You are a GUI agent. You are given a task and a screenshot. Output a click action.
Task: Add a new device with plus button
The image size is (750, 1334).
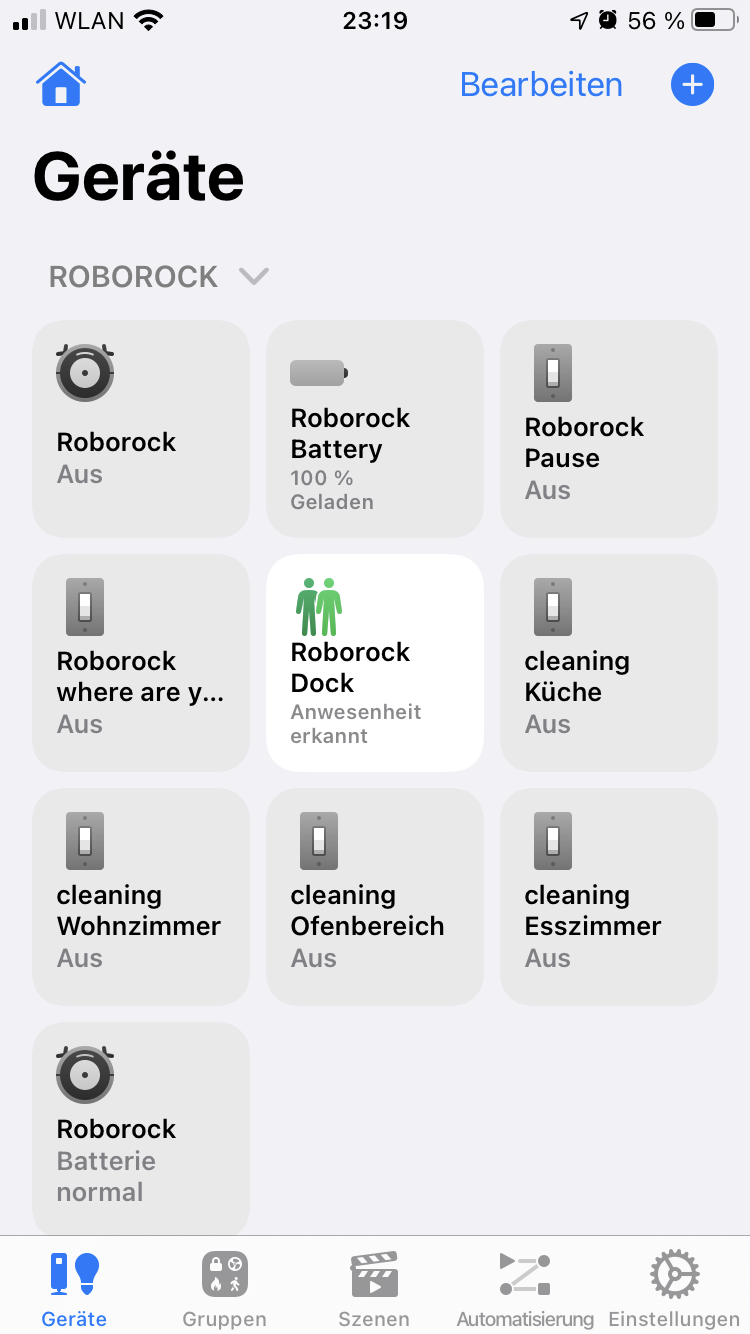point(692,85)
